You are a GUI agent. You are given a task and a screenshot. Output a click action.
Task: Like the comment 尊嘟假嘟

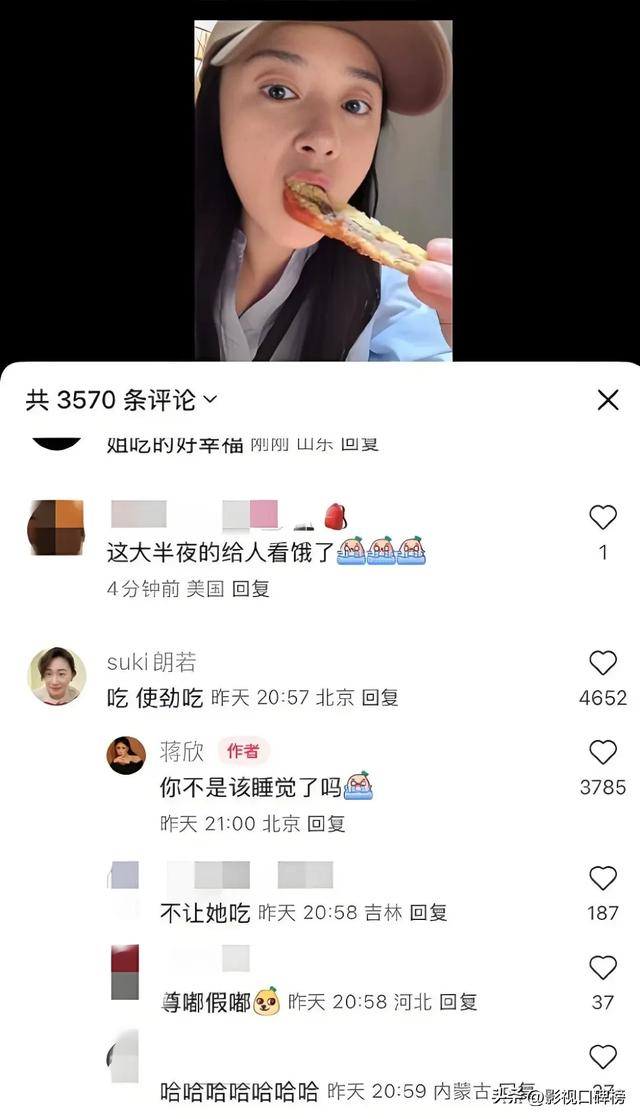[x=602, y=967]
